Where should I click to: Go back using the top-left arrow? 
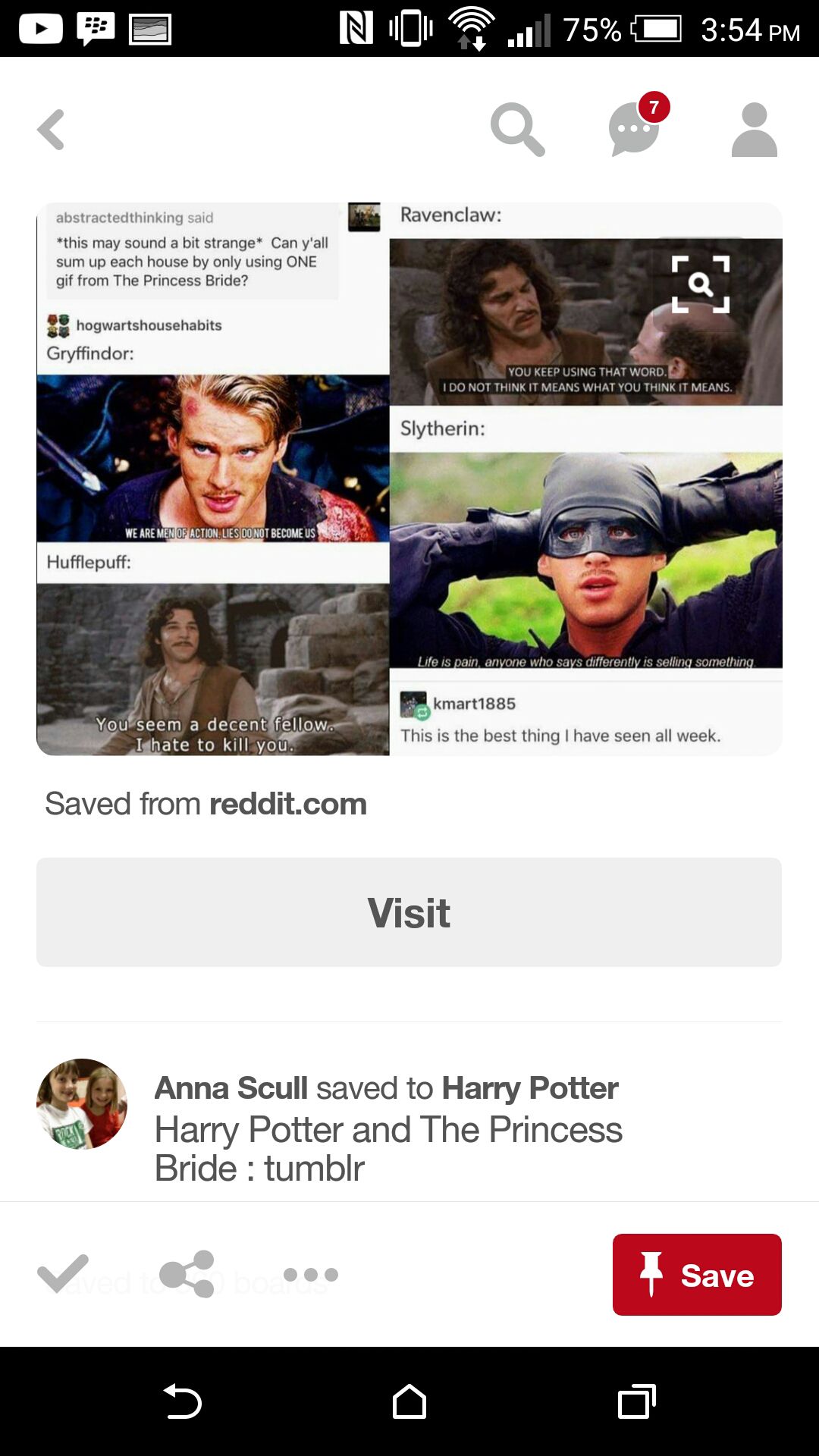pyautogui.click(x=51, y=130)
